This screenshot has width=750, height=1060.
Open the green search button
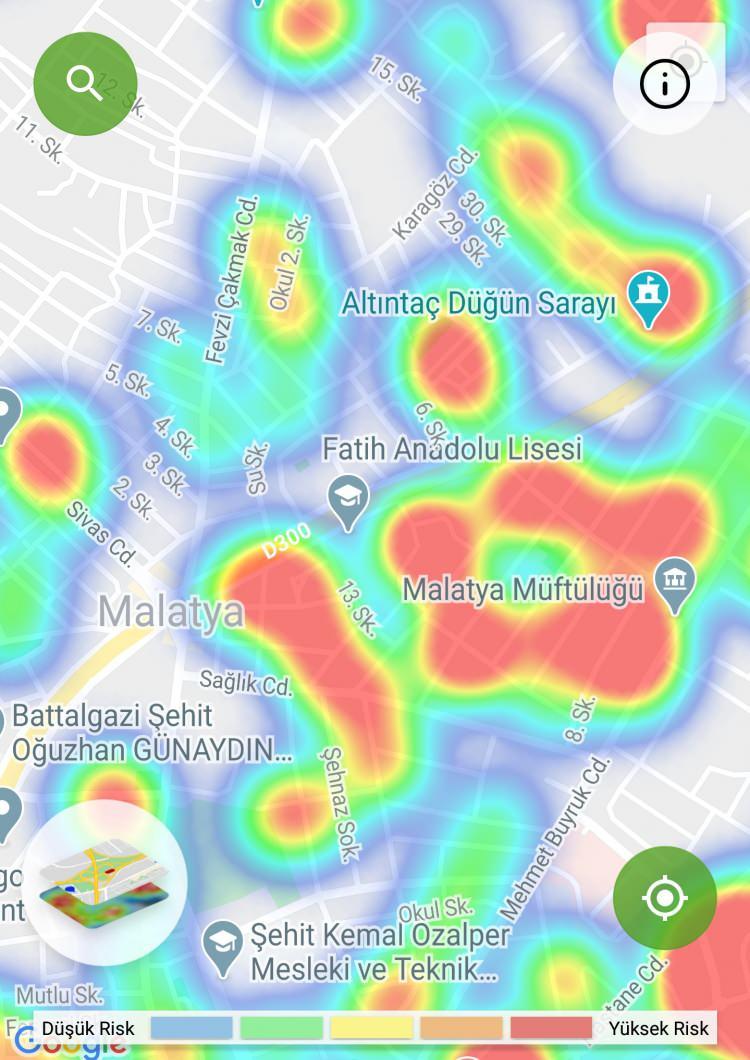85,84
